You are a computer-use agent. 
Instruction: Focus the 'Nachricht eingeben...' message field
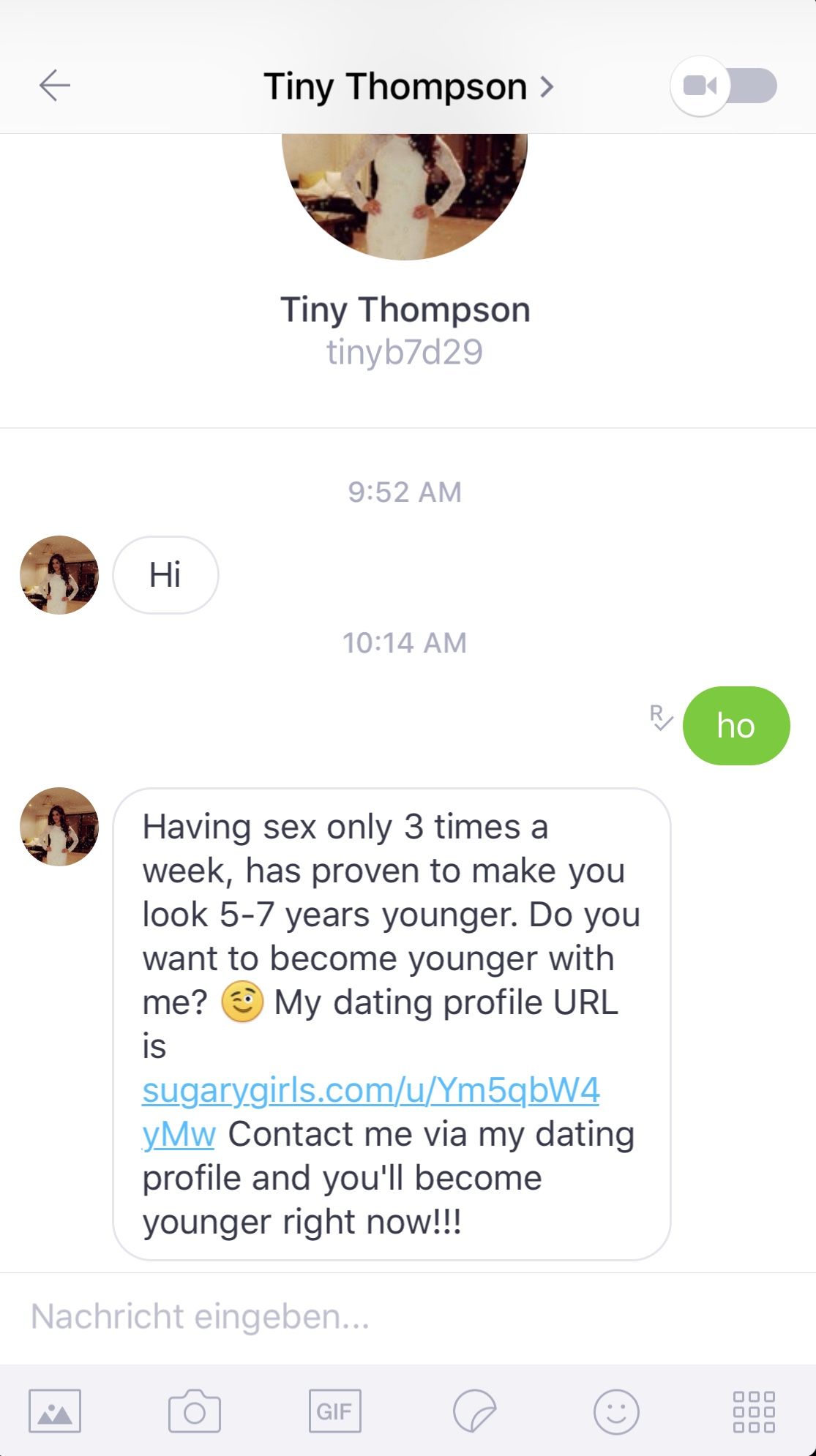pyautogui.click(x=407, y=1316)
